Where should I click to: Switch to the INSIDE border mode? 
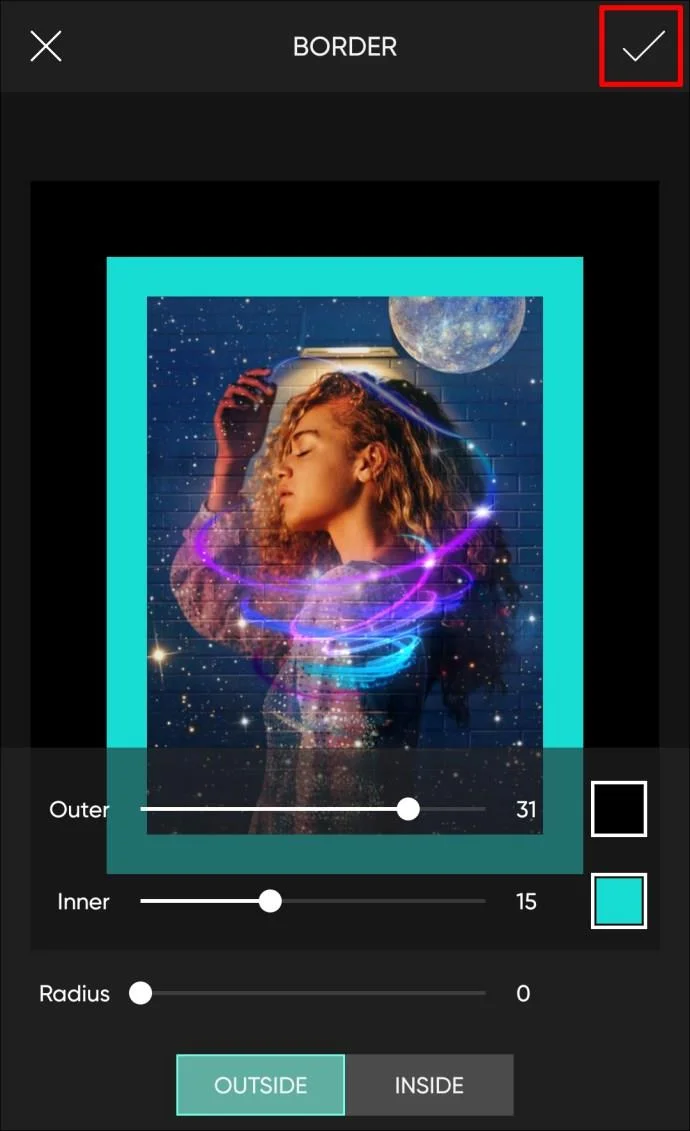(429, 1085)
